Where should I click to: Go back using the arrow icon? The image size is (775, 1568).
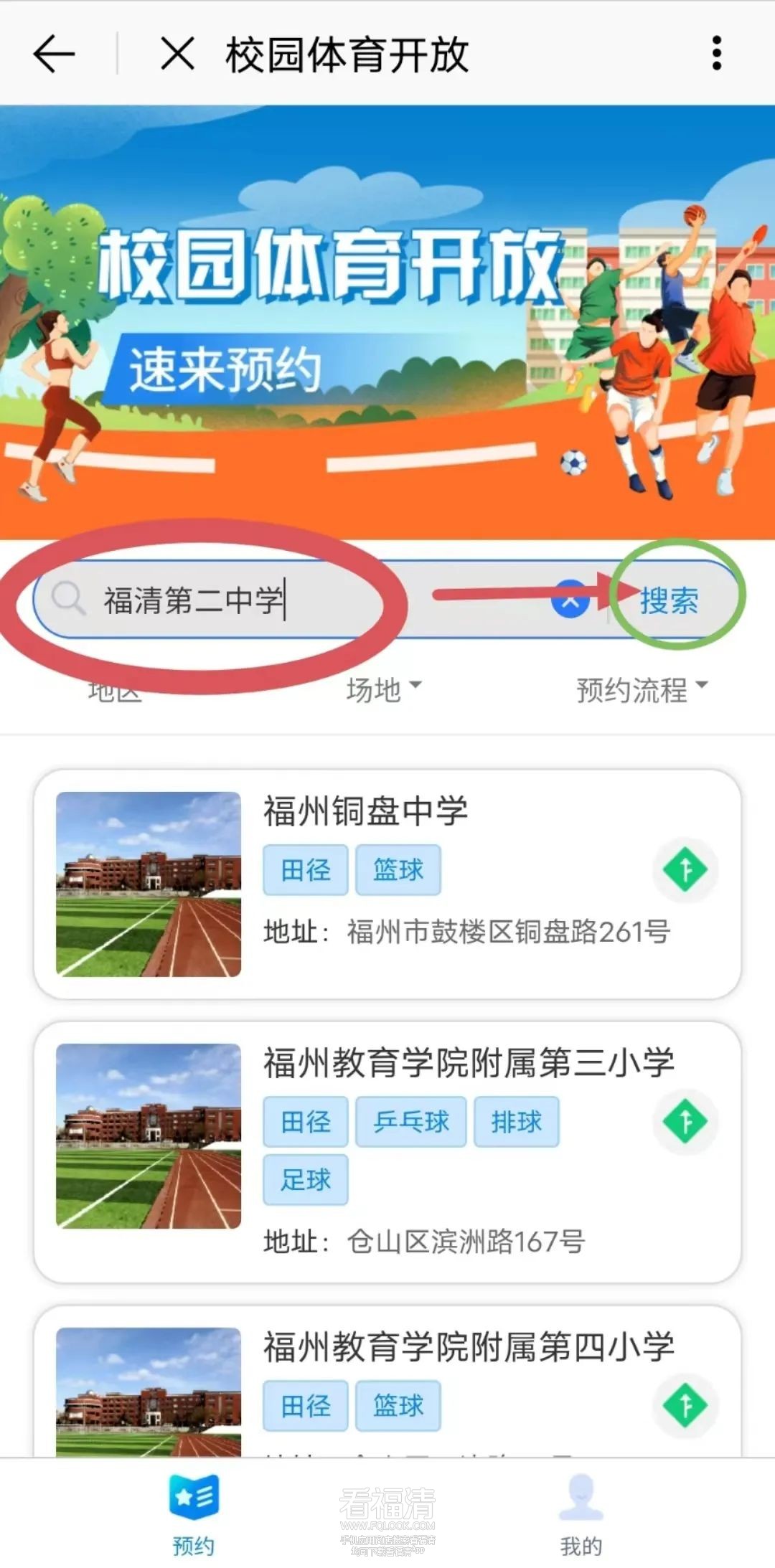coord(54,54)
